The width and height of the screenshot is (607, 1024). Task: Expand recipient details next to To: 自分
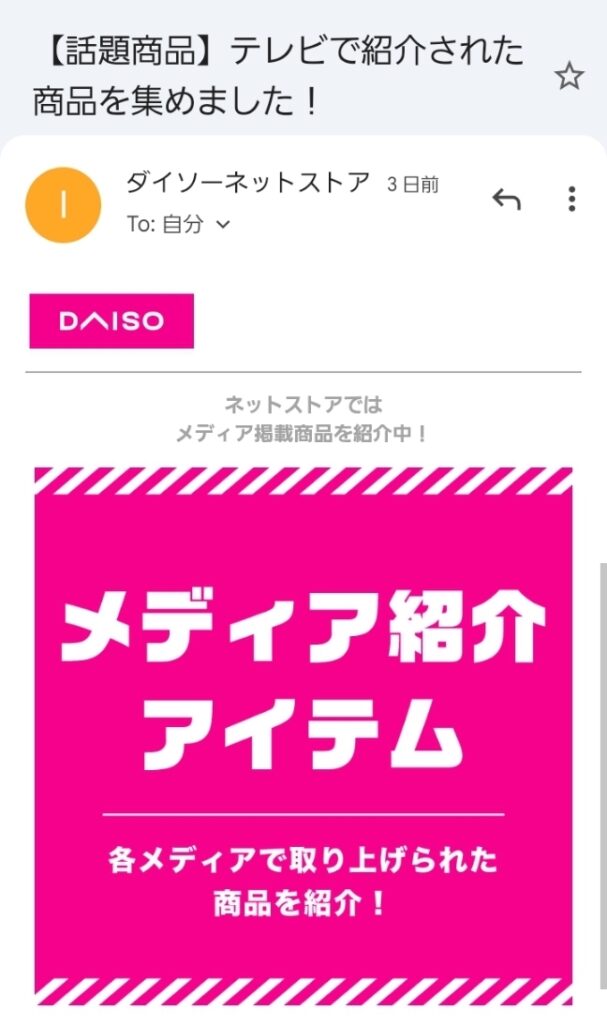pyautogui.click(x=223, y=225)
